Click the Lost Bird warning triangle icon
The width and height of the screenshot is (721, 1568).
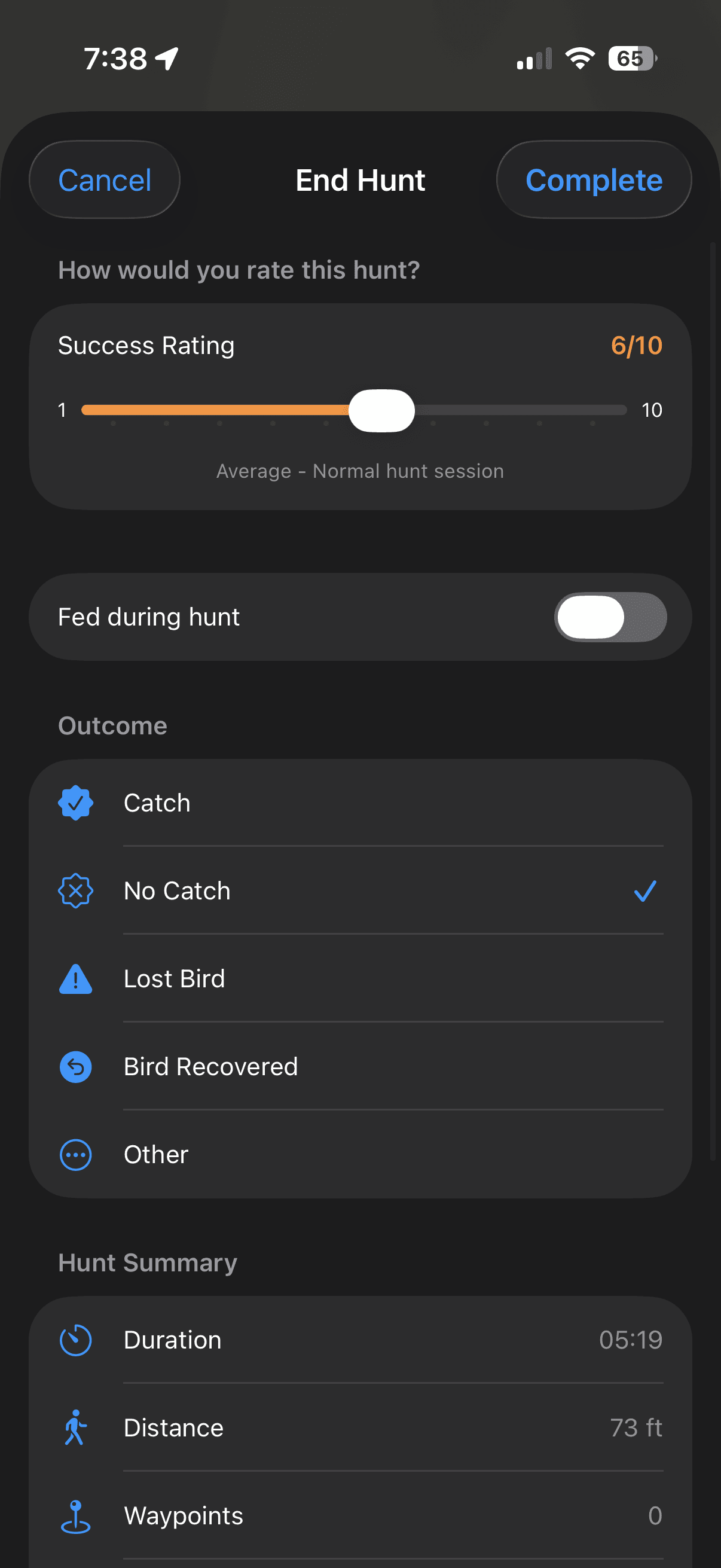[x=75, y=979]
